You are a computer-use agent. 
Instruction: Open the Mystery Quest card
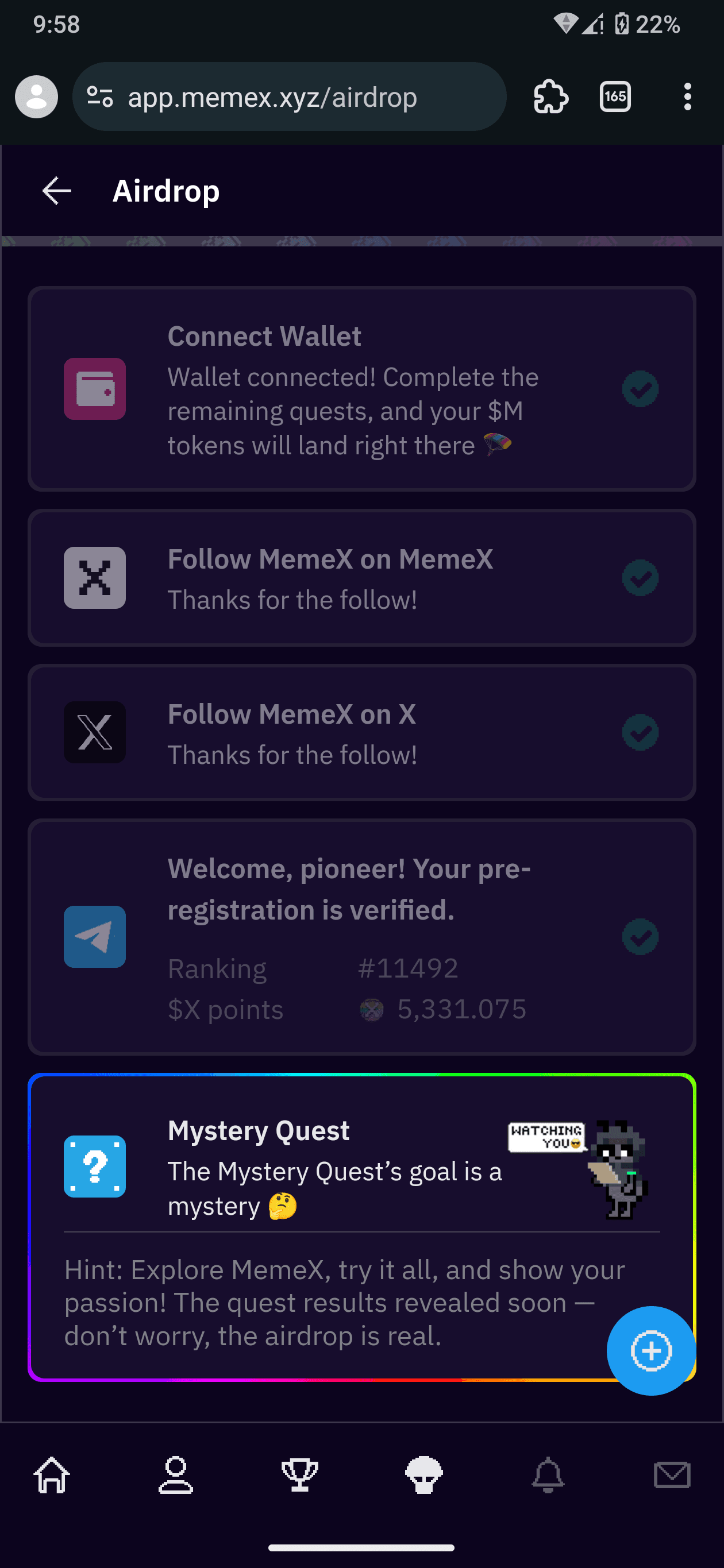tap(334, 1168)
